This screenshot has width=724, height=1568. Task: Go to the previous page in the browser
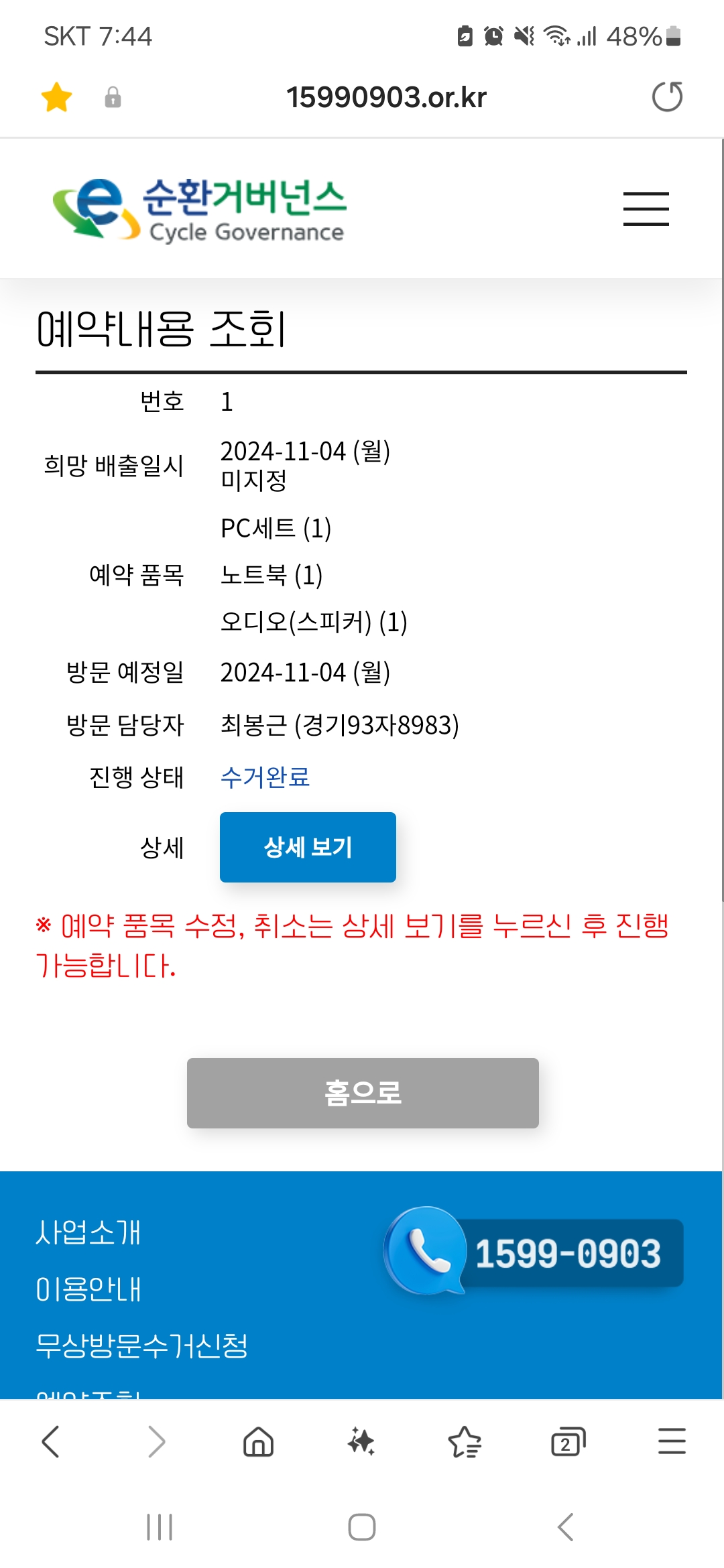tap(51, 1442)
